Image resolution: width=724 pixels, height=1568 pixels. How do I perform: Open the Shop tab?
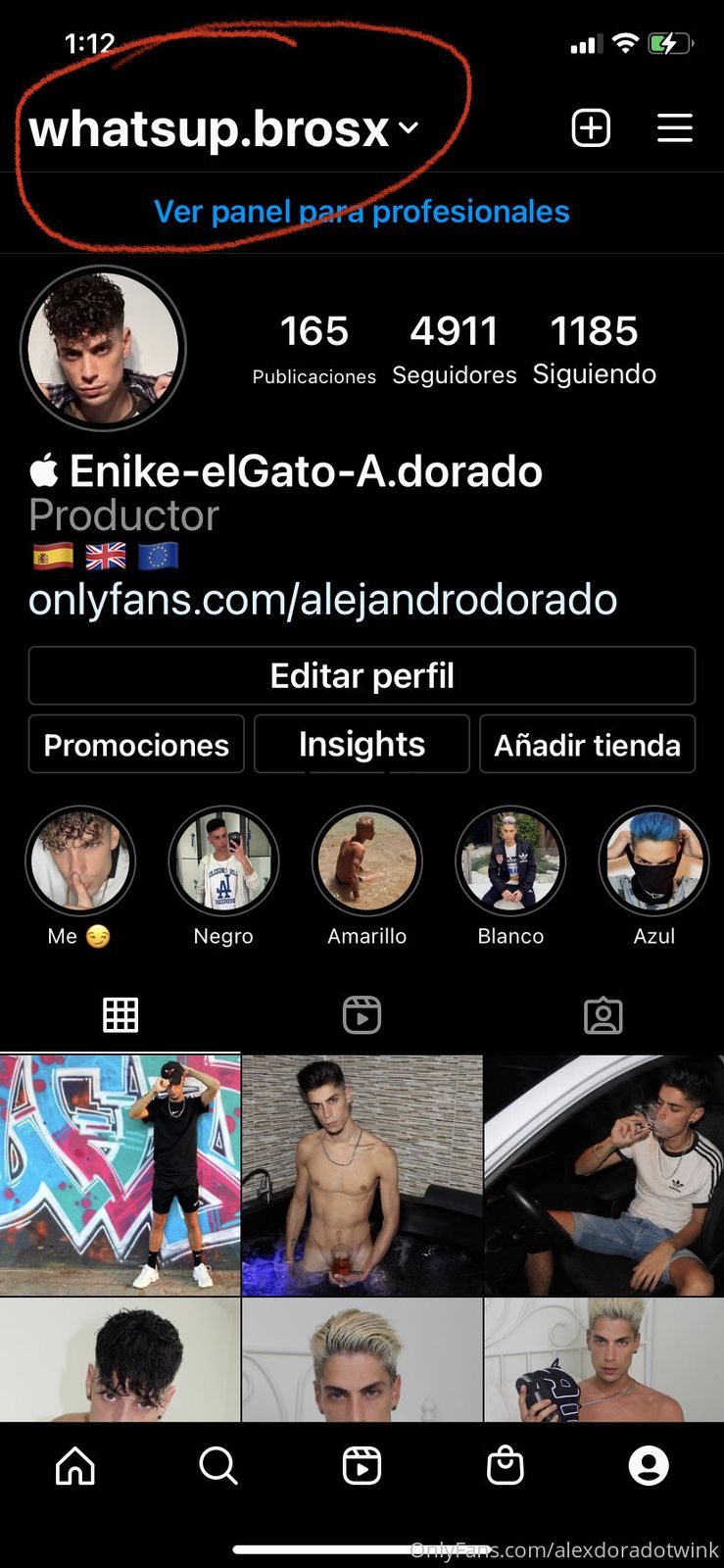point(505,1466)
